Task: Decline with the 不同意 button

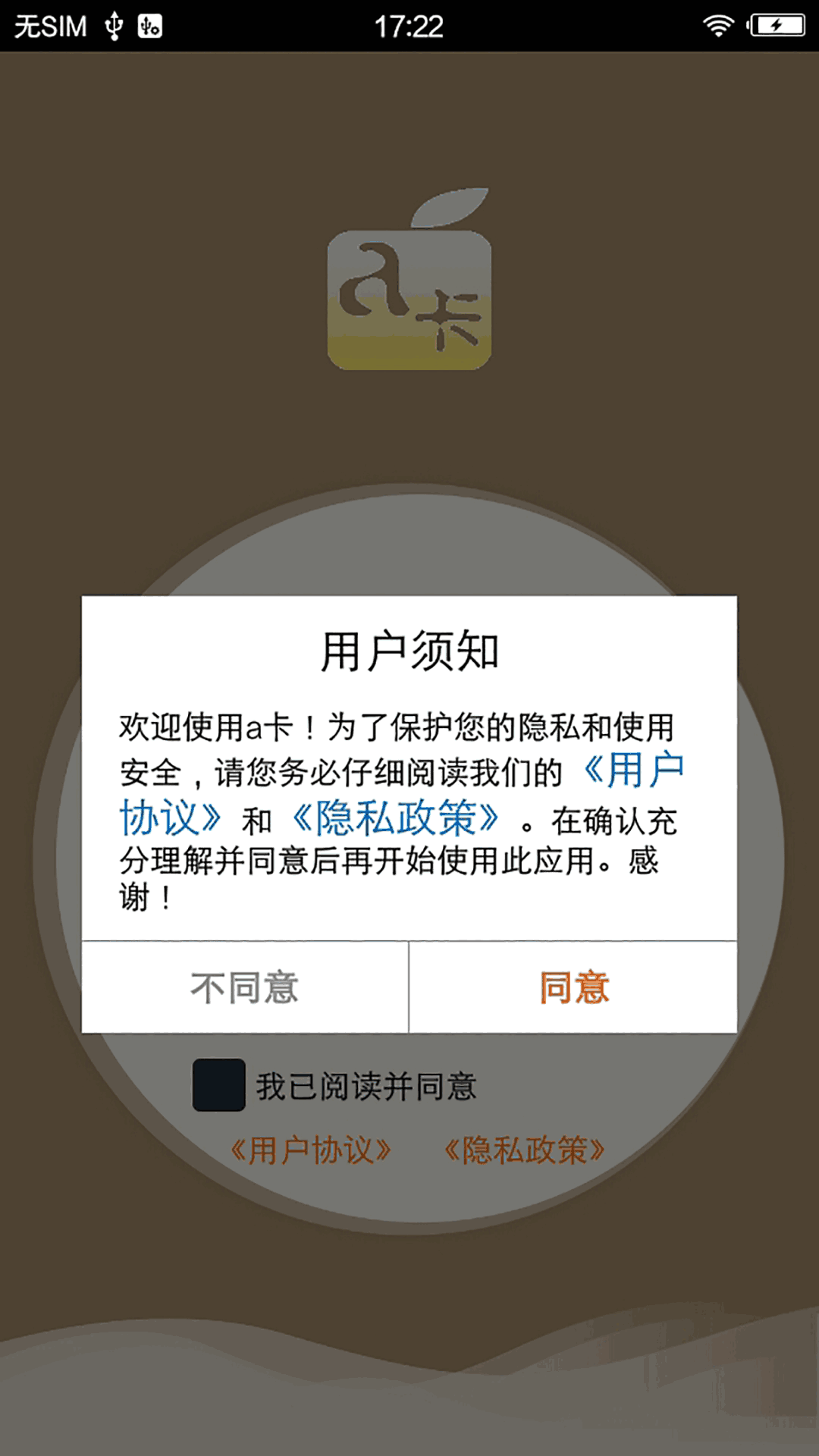Action: point(244,987)
